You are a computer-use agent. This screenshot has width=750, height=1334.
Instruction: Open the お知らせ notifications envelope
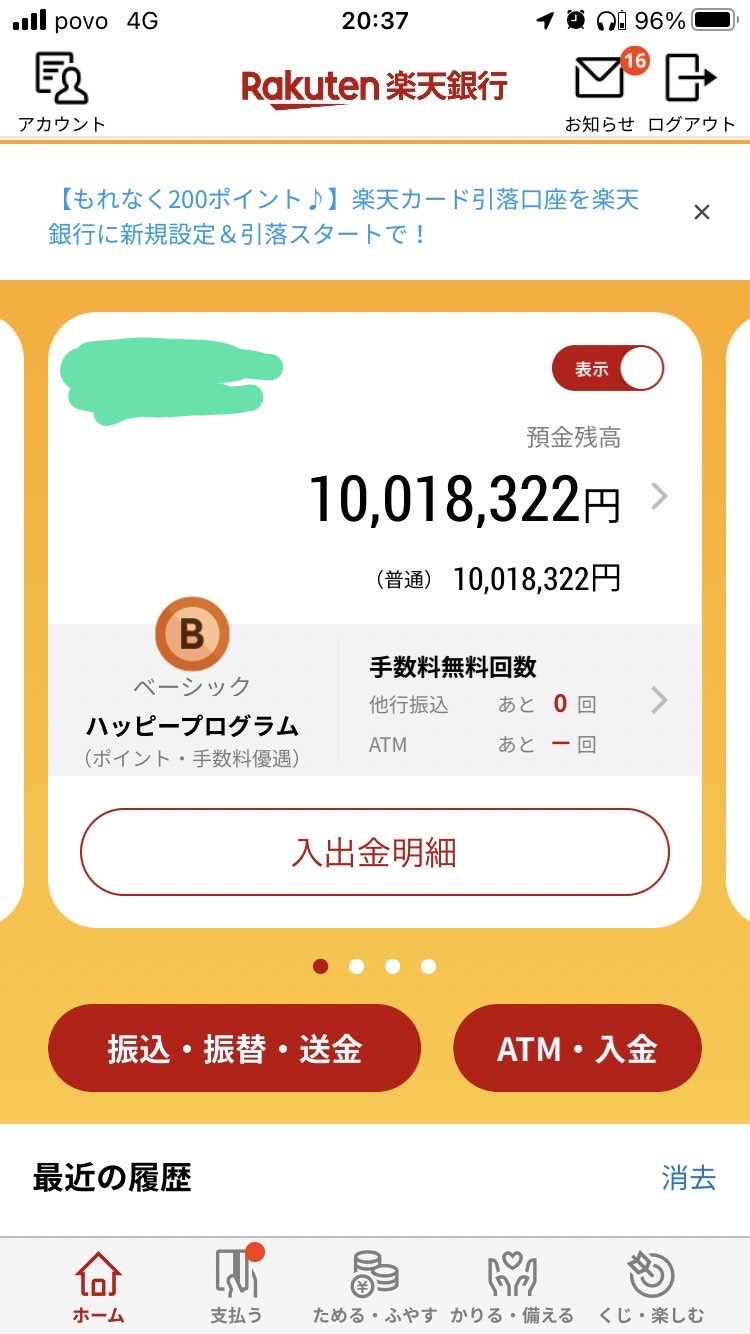click(600, 92)
